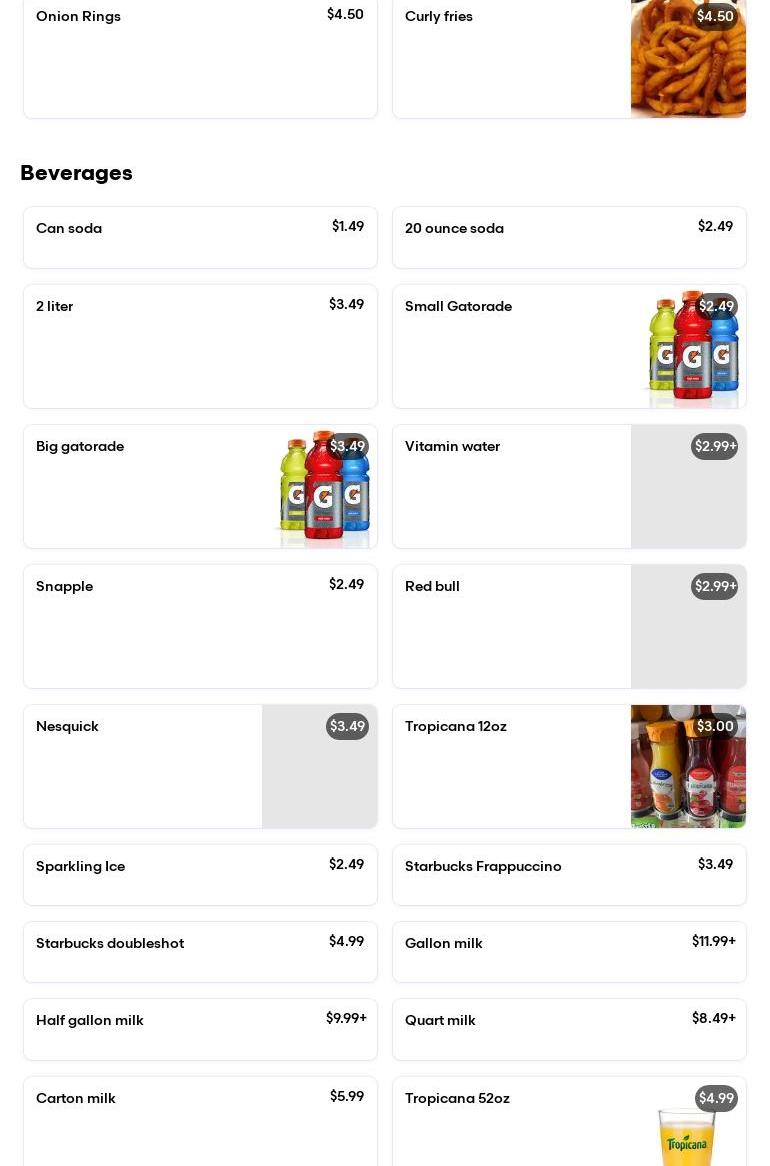The width and height of the screenshot is (770, 1166).
Task: Tap the Big gatorade item
Action: click(x=150, y=486)
